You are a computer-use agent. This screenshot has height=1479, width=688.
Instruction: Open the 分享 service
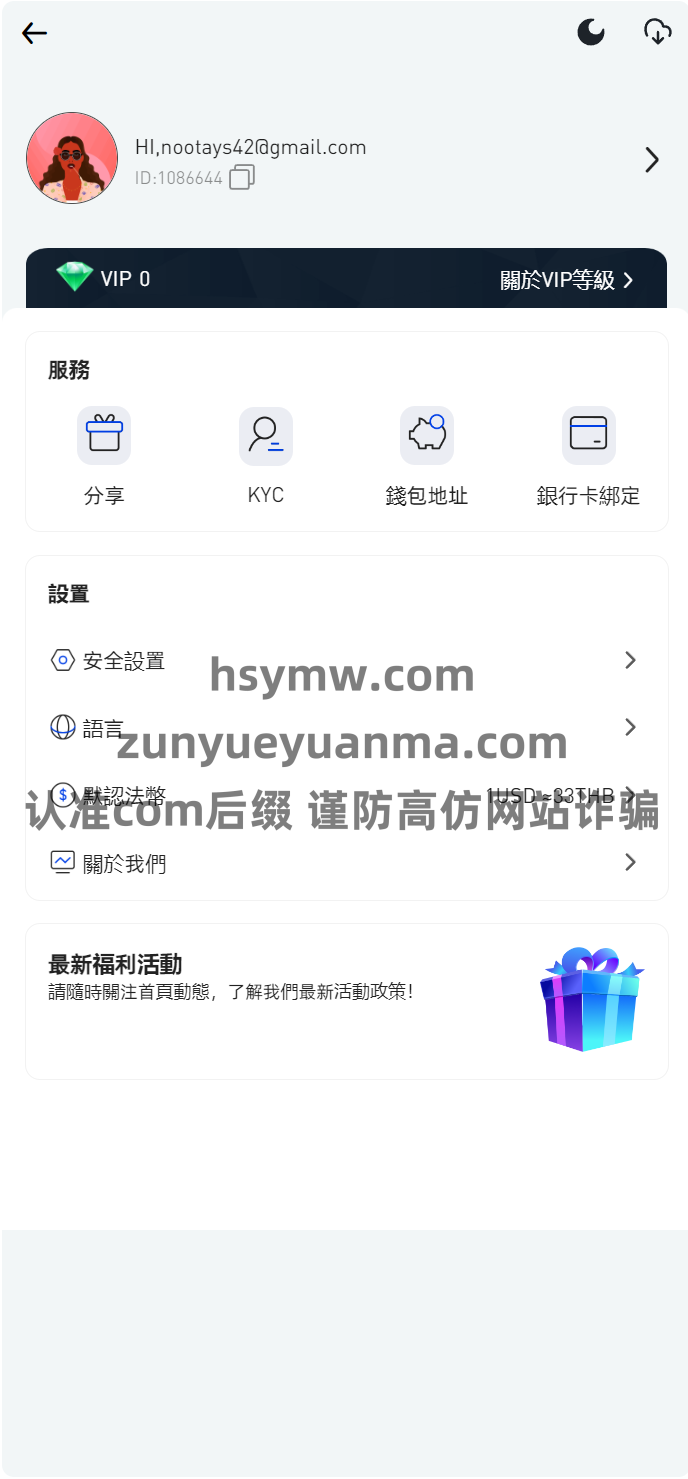pos(104,455)
